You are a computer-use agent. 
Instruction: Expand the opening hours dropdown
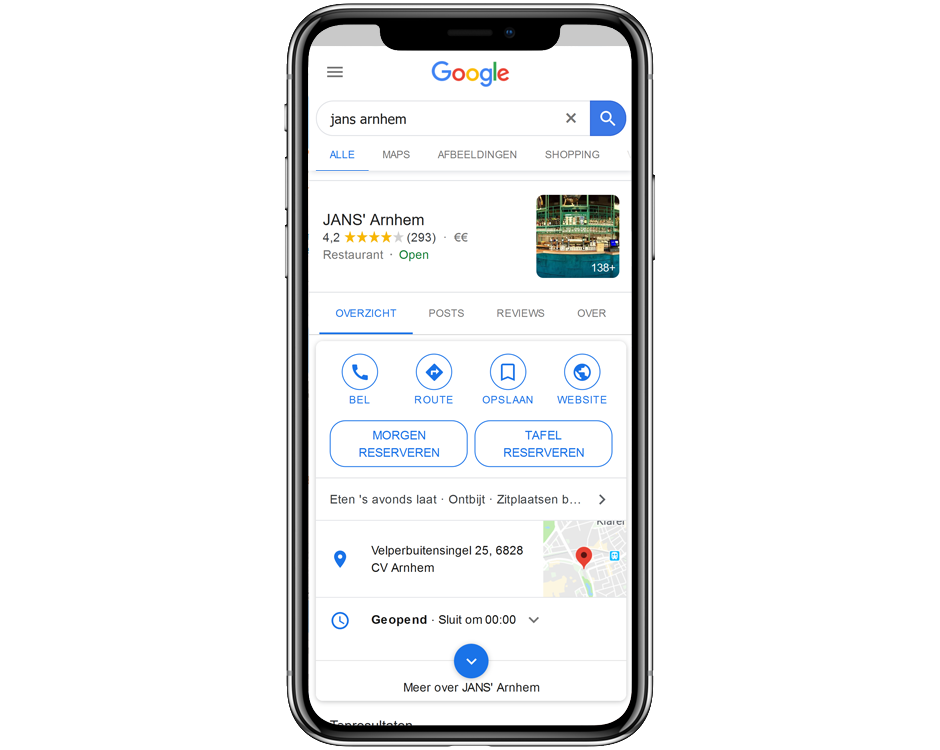pyautogui.click(x=534, y=620)
